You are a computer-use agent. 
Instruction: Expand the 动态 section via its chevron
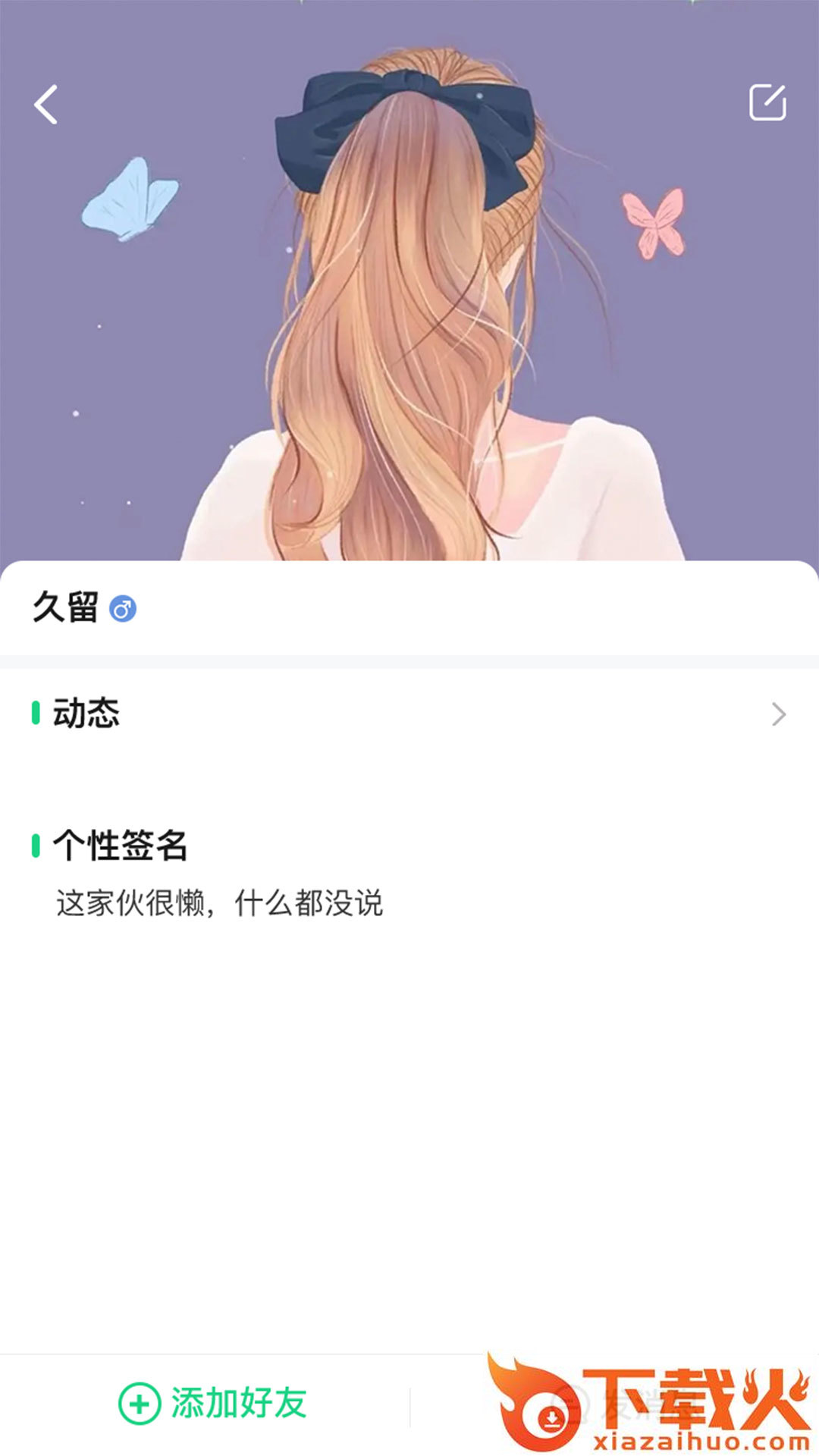[780, 714]
